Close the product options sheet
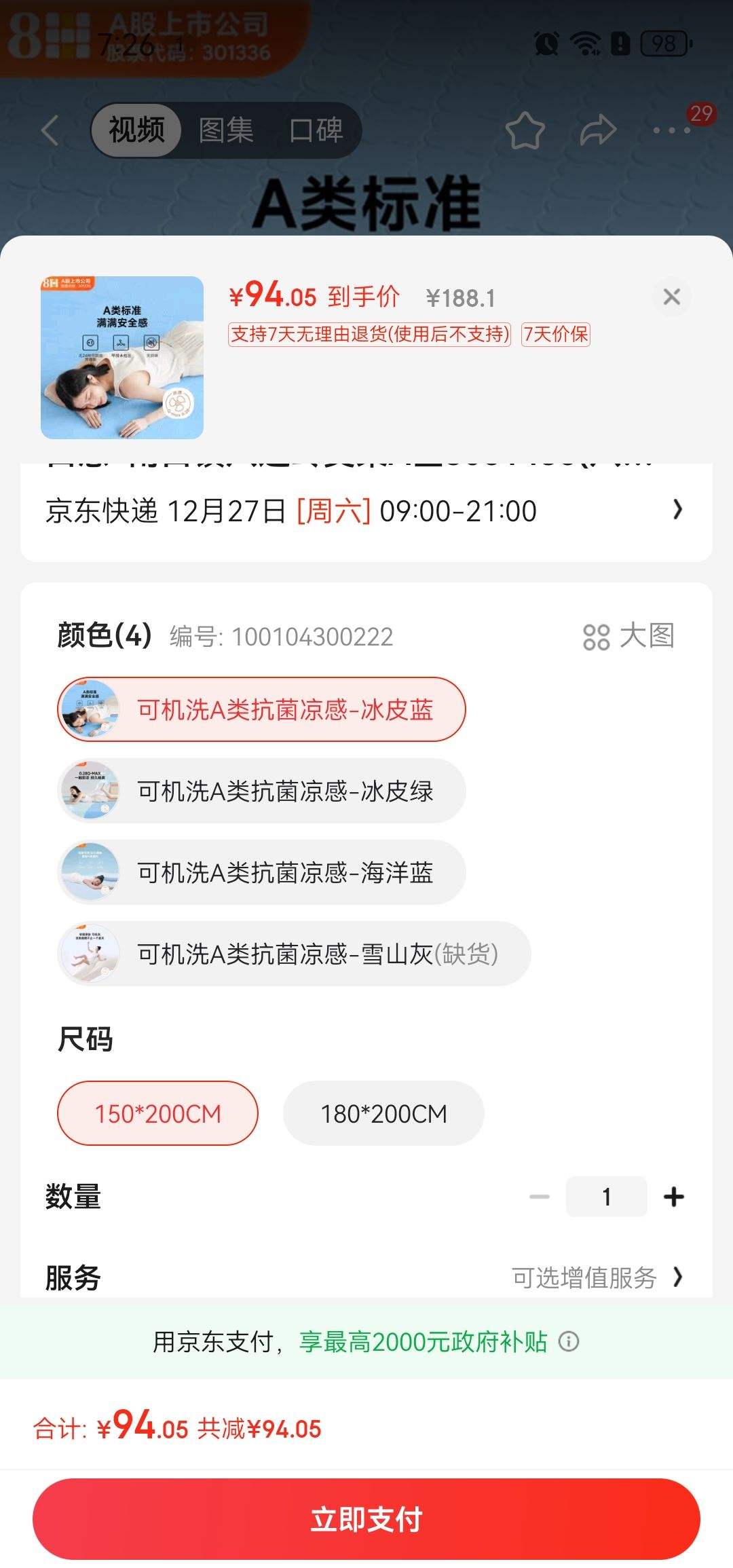Viewport: 733px width, 1568px height. [671, 297]
